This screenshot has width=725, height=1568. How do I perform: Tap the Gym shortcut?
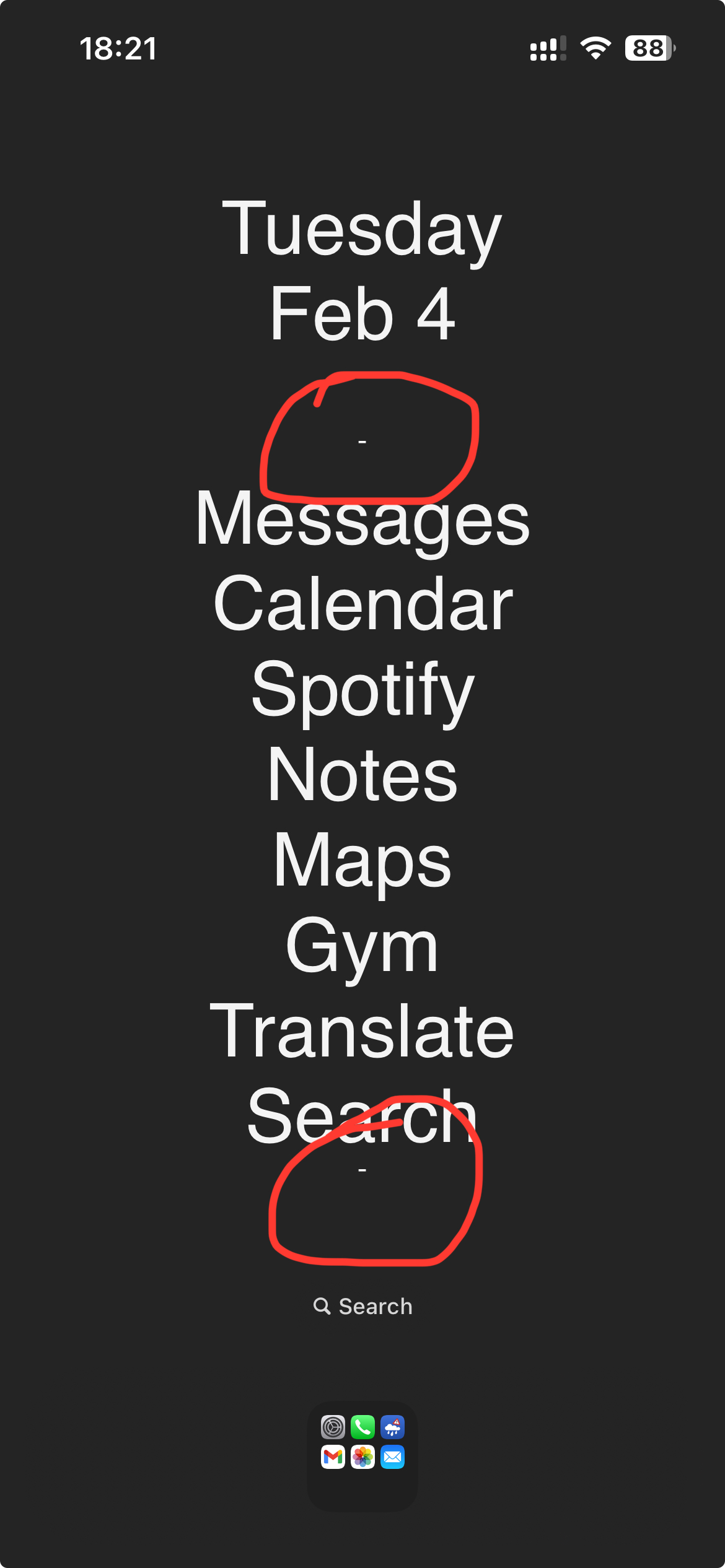coord(362,946)
